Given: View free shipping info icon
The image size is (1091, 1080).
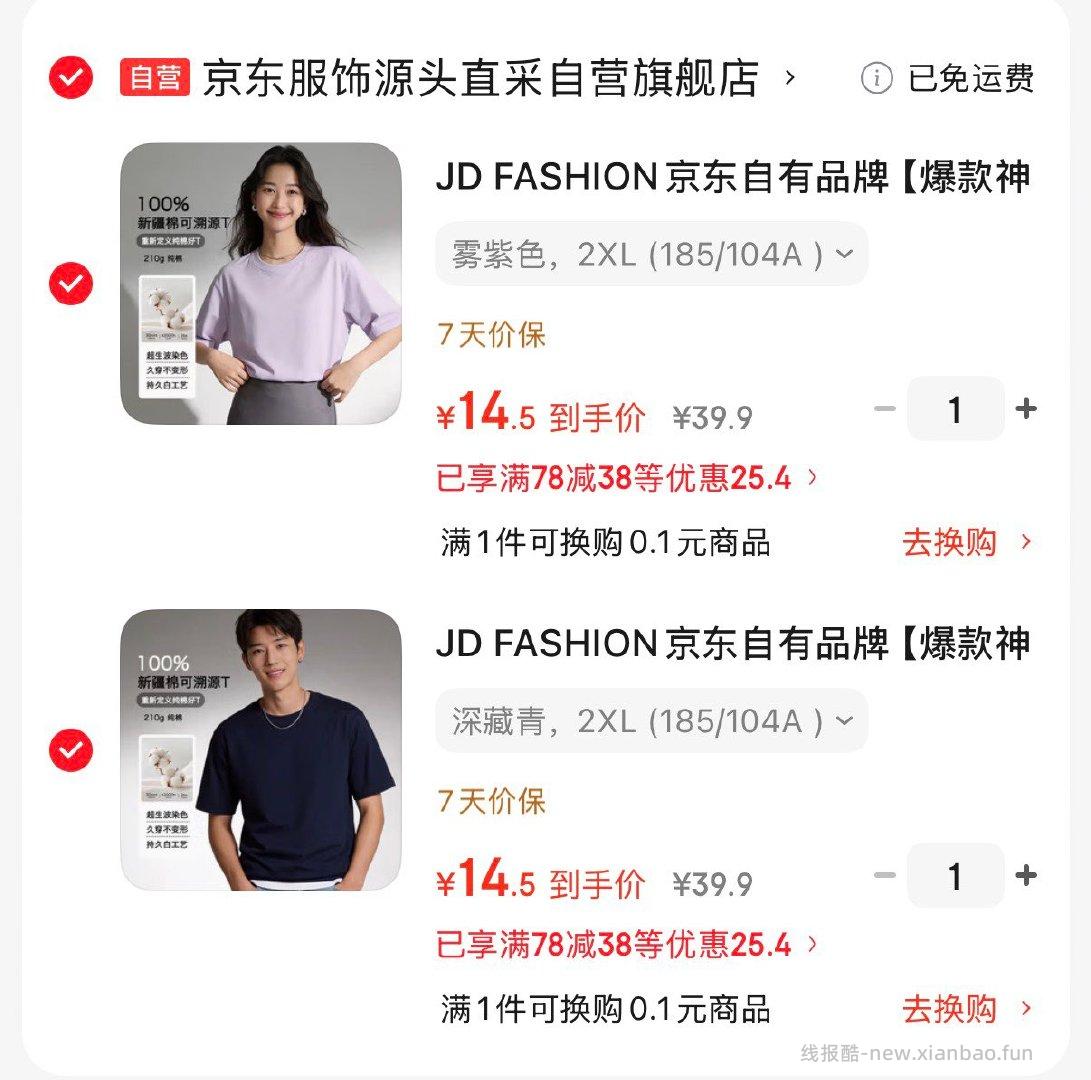Looking at the screenshot, I should (x=876, y=78).
